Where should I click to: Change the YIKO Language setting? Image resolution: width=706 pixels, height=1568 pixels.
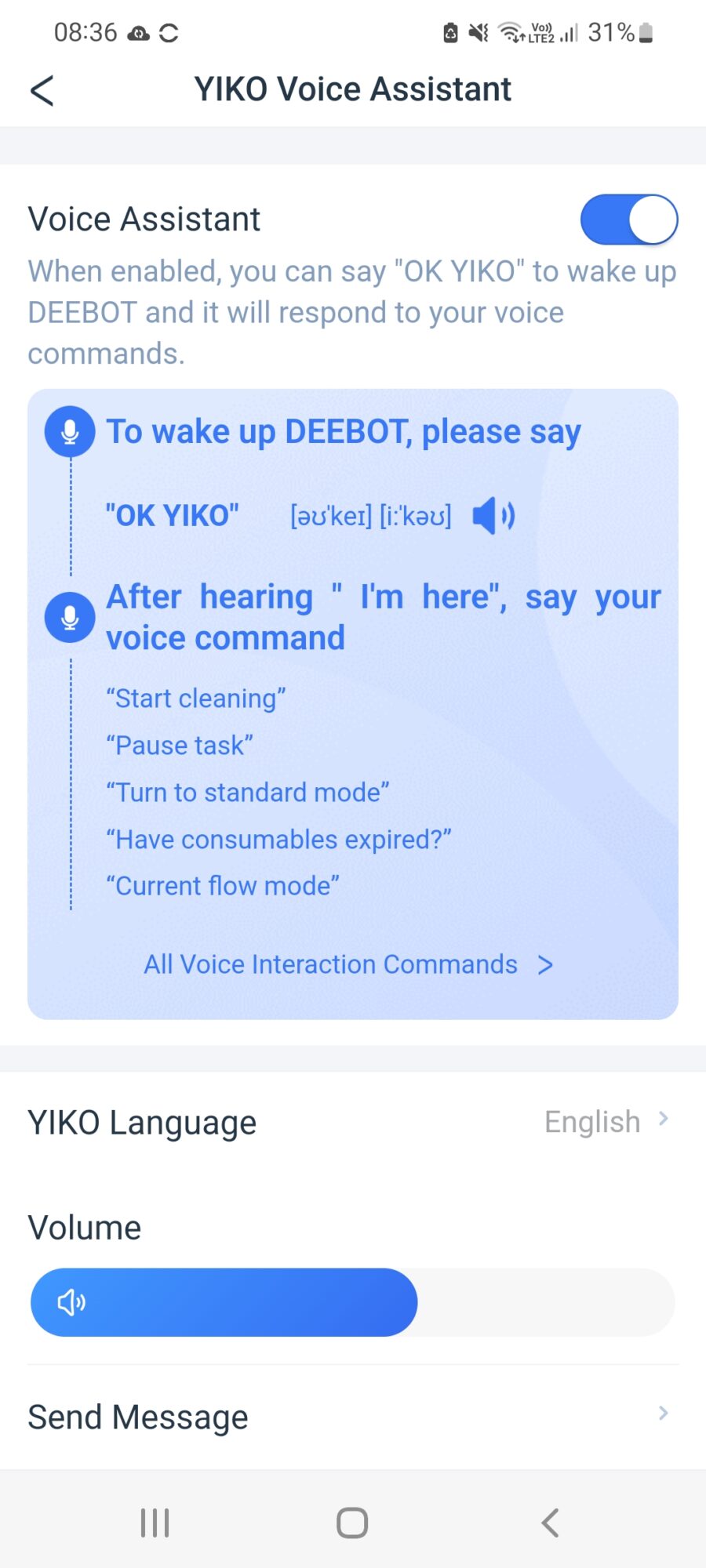606,1122
